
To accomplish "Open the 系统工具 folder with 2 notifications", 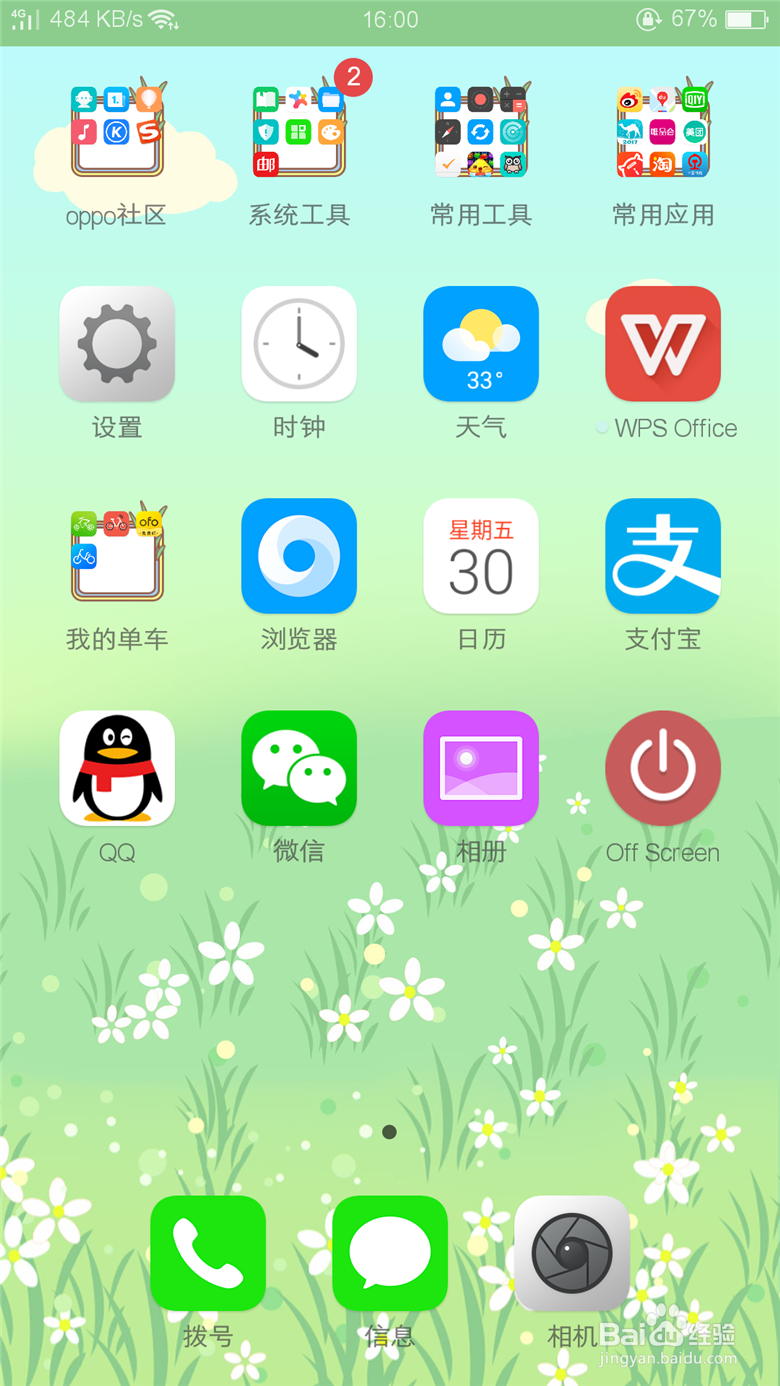I will tap(299, 130).
